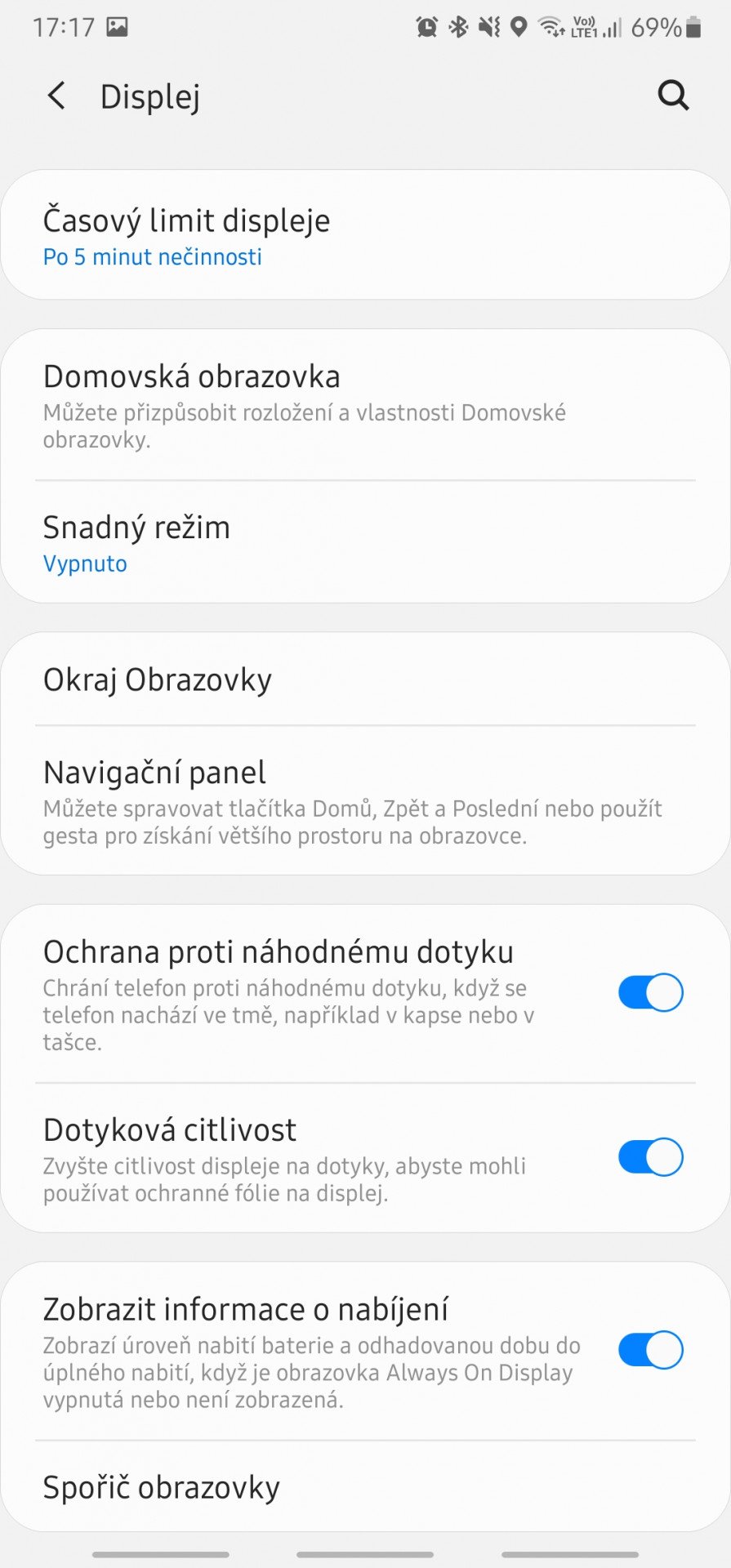731x1568 pixels.
Task: Open Navigační panel settings
Action: tap(365, 800)
